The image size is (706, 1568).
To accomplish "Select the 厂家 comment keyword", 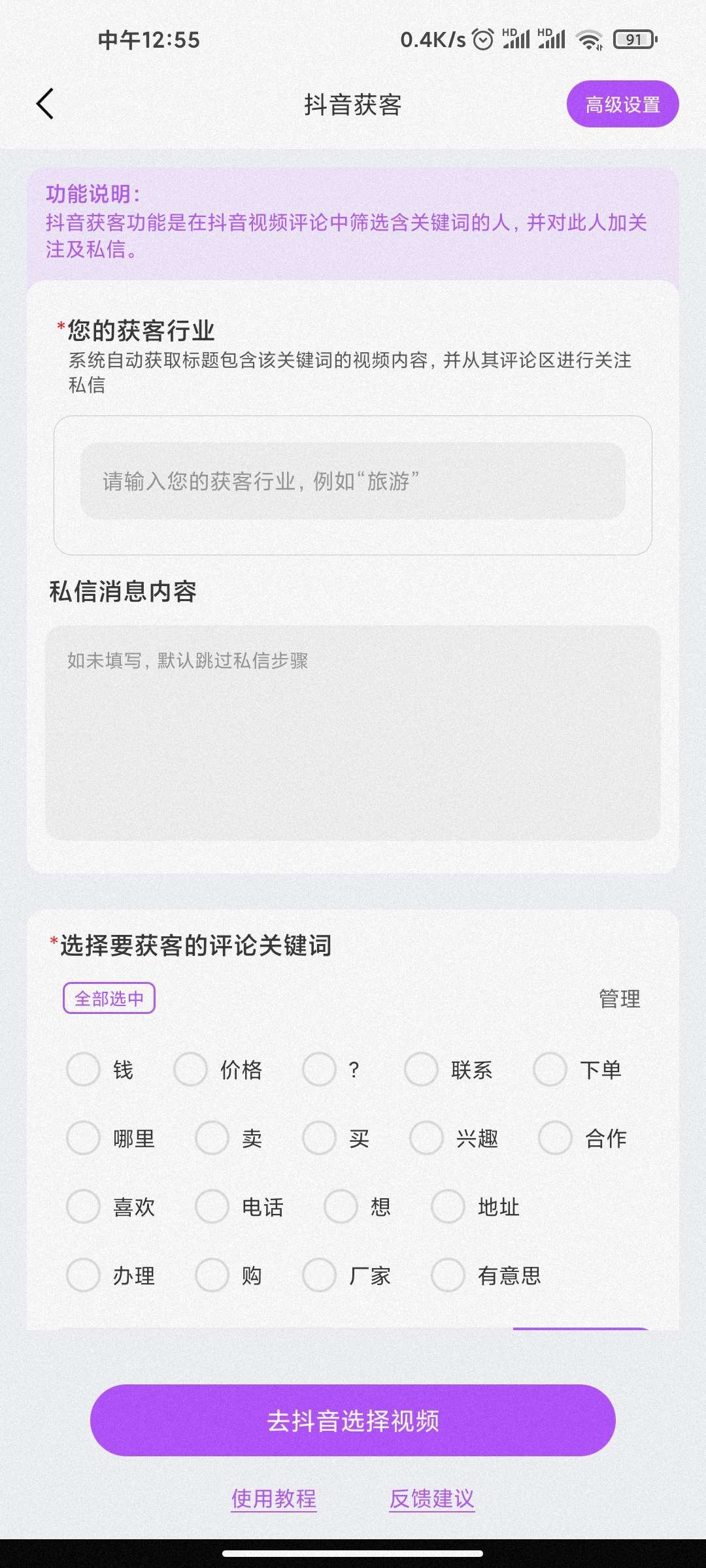I will [320, 1275].
